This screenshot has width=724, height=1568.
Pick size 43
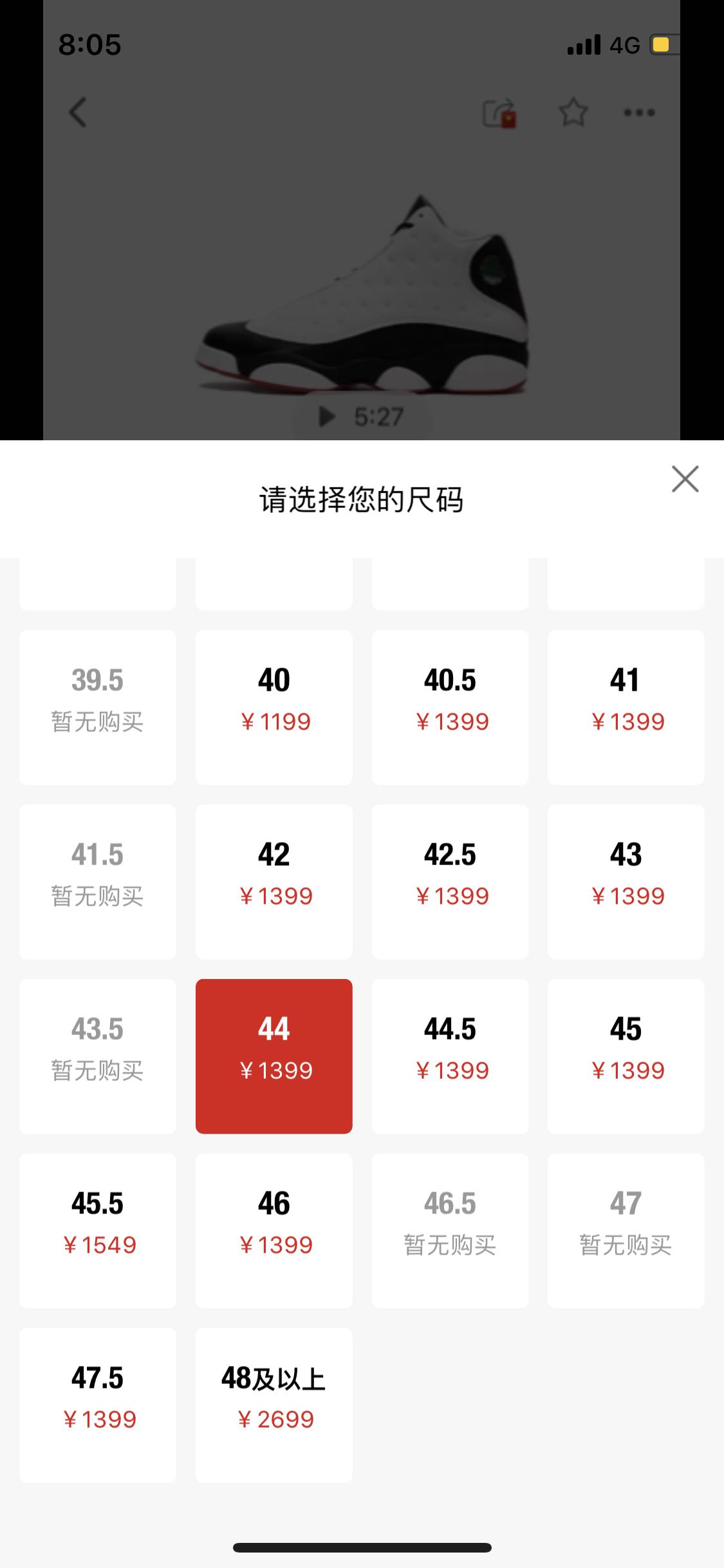pos(626,881)
